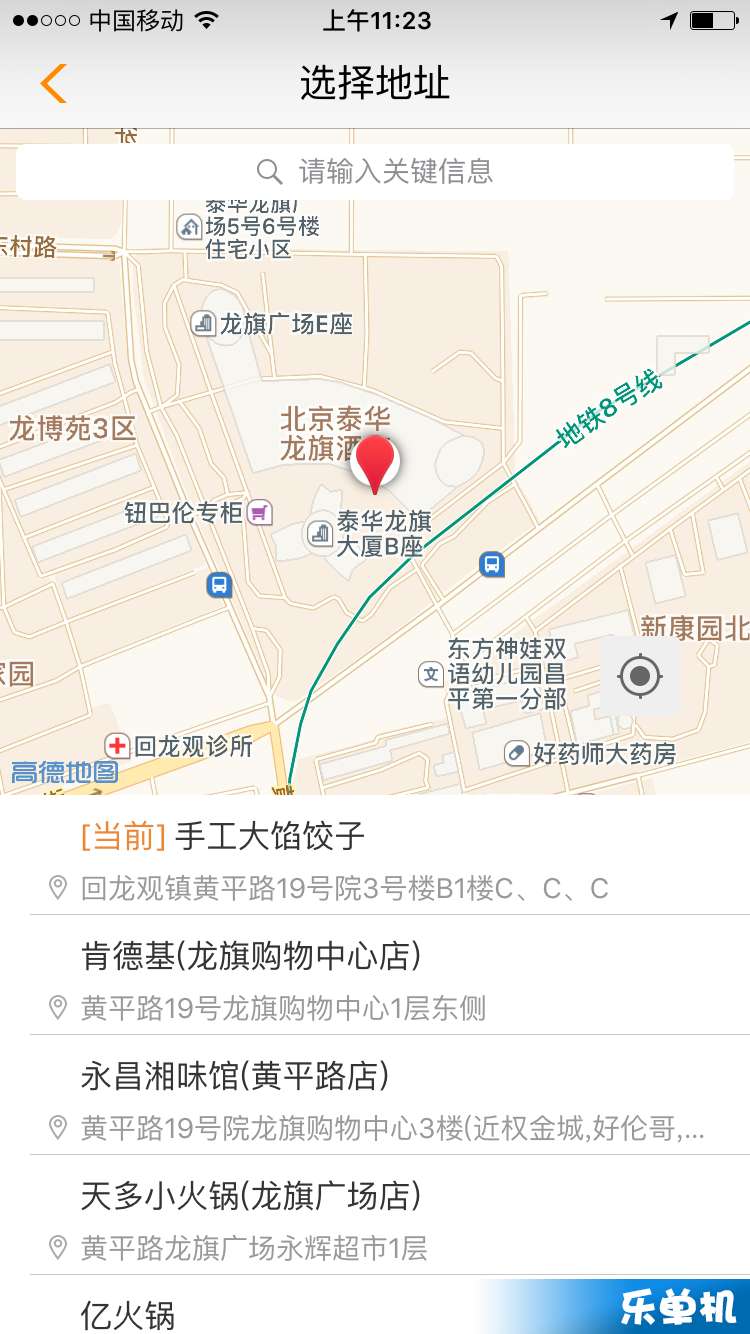Choose the 亿火锅 address row

point(250,1312)
